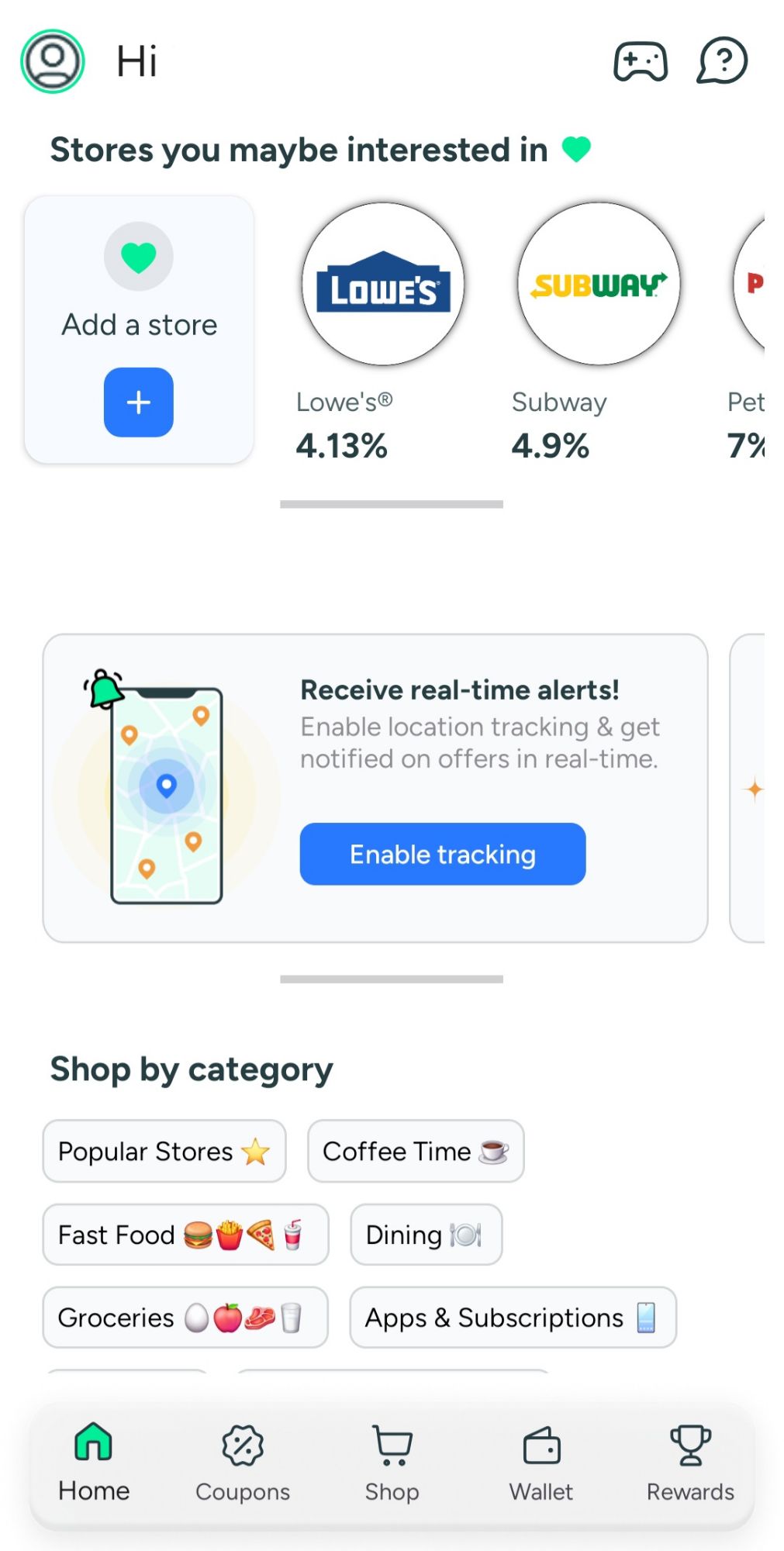Select the Popular Stores category
The image size is (784, 1551).
[164, 1152]
